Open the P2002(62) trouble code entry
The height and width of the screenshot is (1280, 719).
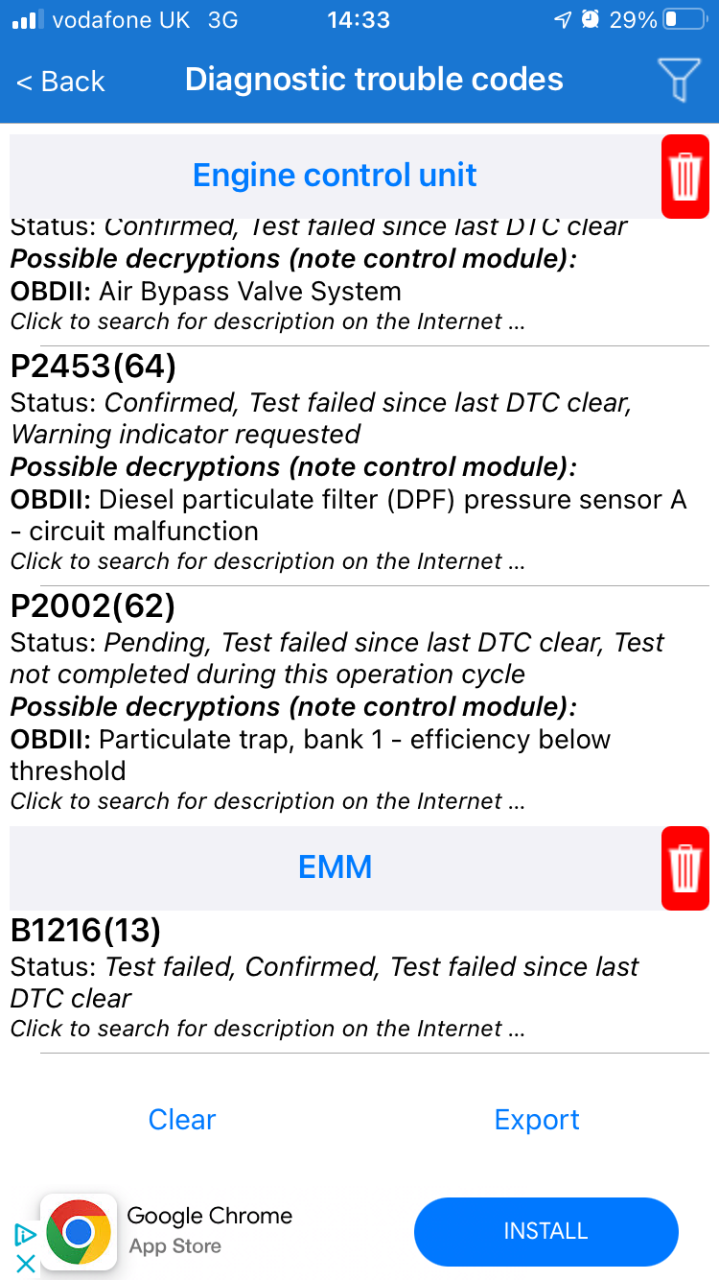(x=360, y=705)
